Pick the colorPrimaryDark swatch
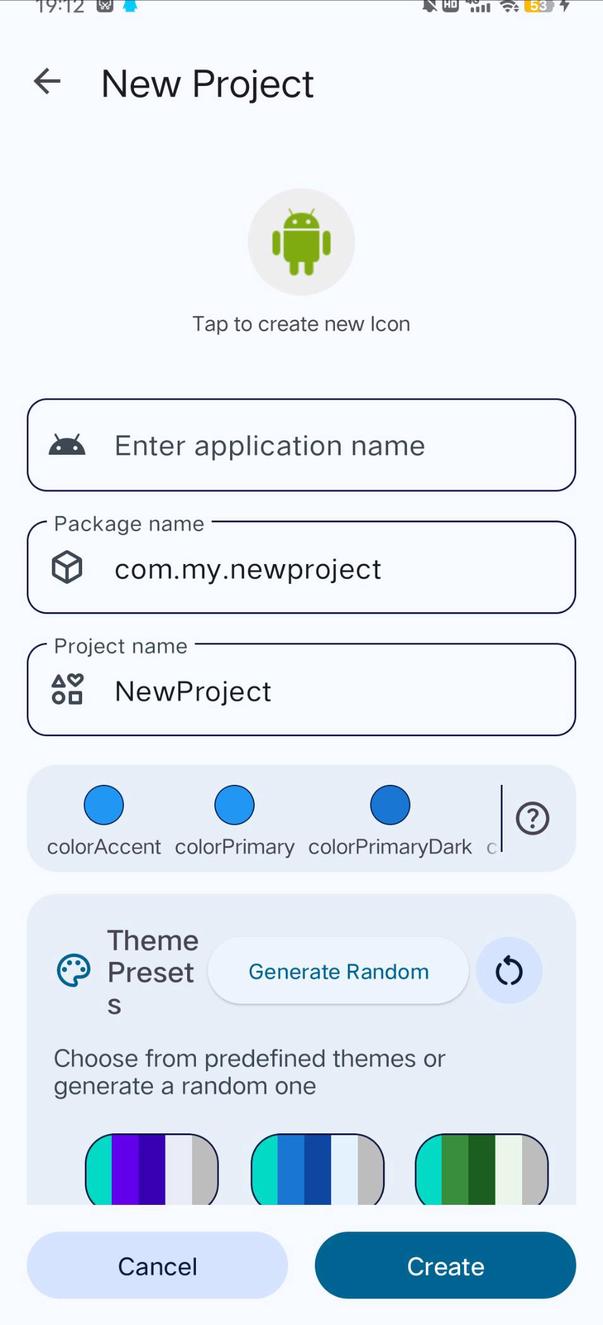603x1325 pixels. point(390,805)
